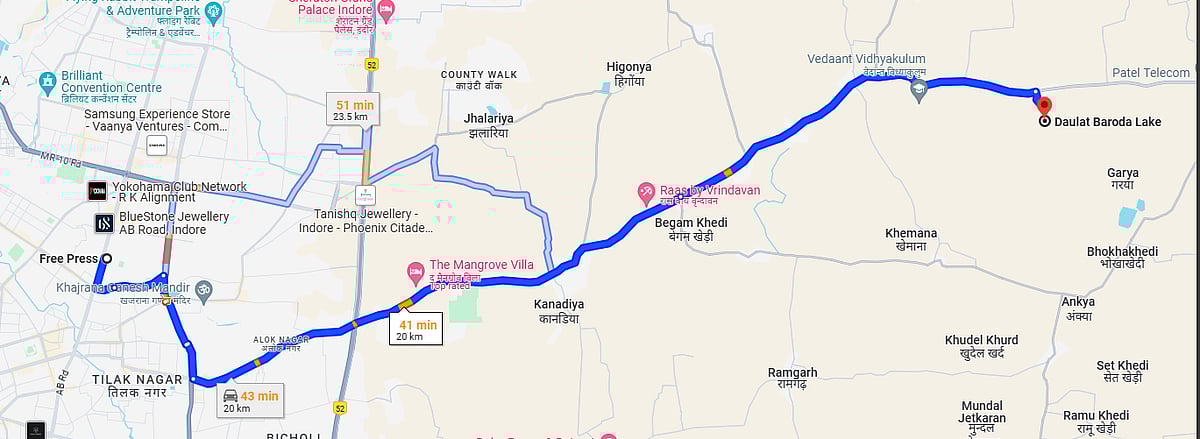Select the Samsung Experience Store marker
This screenshot has height=439, width=1200.
coord(156,146)
